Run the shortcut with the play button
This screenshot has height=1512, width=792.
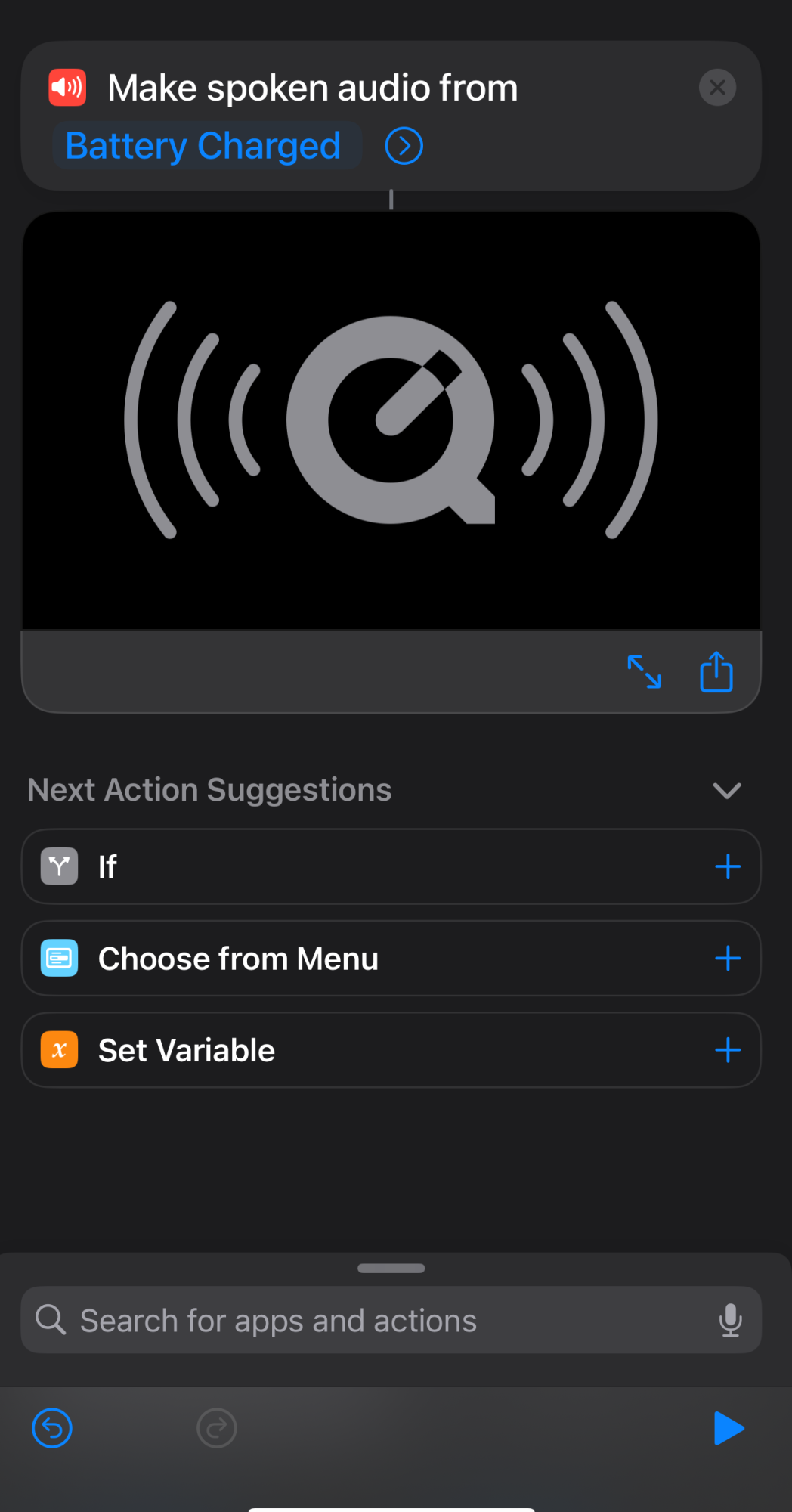click(x=729, y=1428)
